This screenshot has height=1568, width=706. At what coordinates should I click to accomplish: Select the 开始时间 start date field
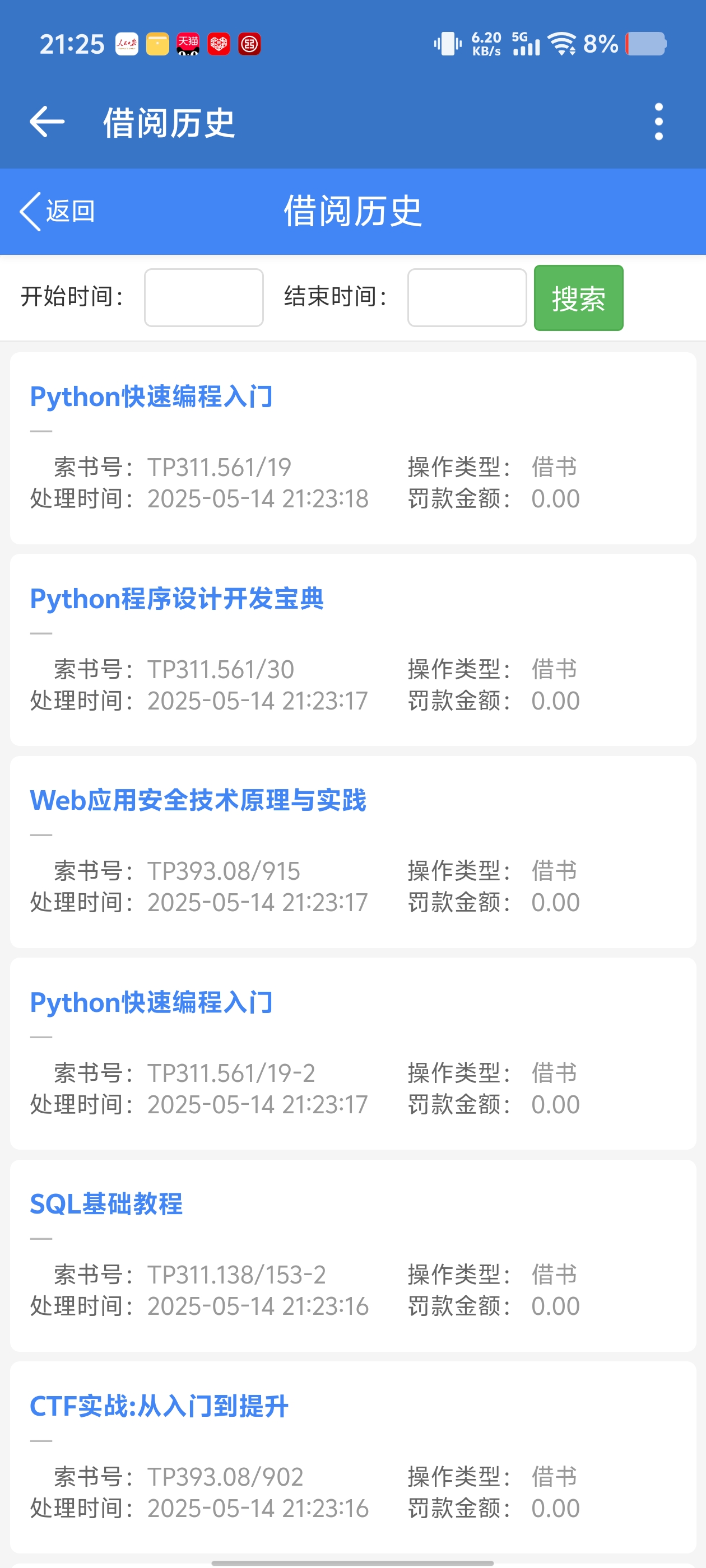click(203, 298)
